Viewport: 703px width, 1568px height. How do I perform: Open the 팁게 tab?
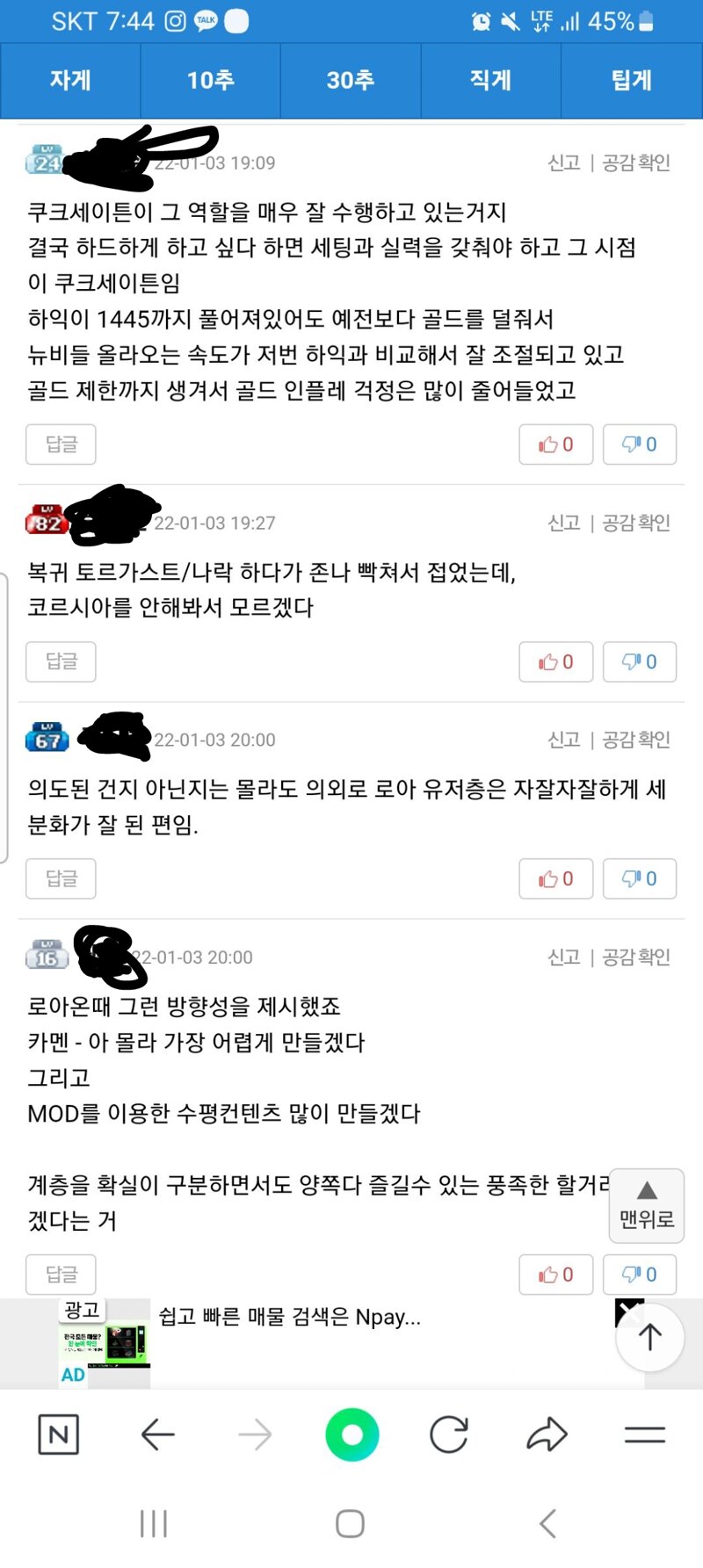point(632,81)
